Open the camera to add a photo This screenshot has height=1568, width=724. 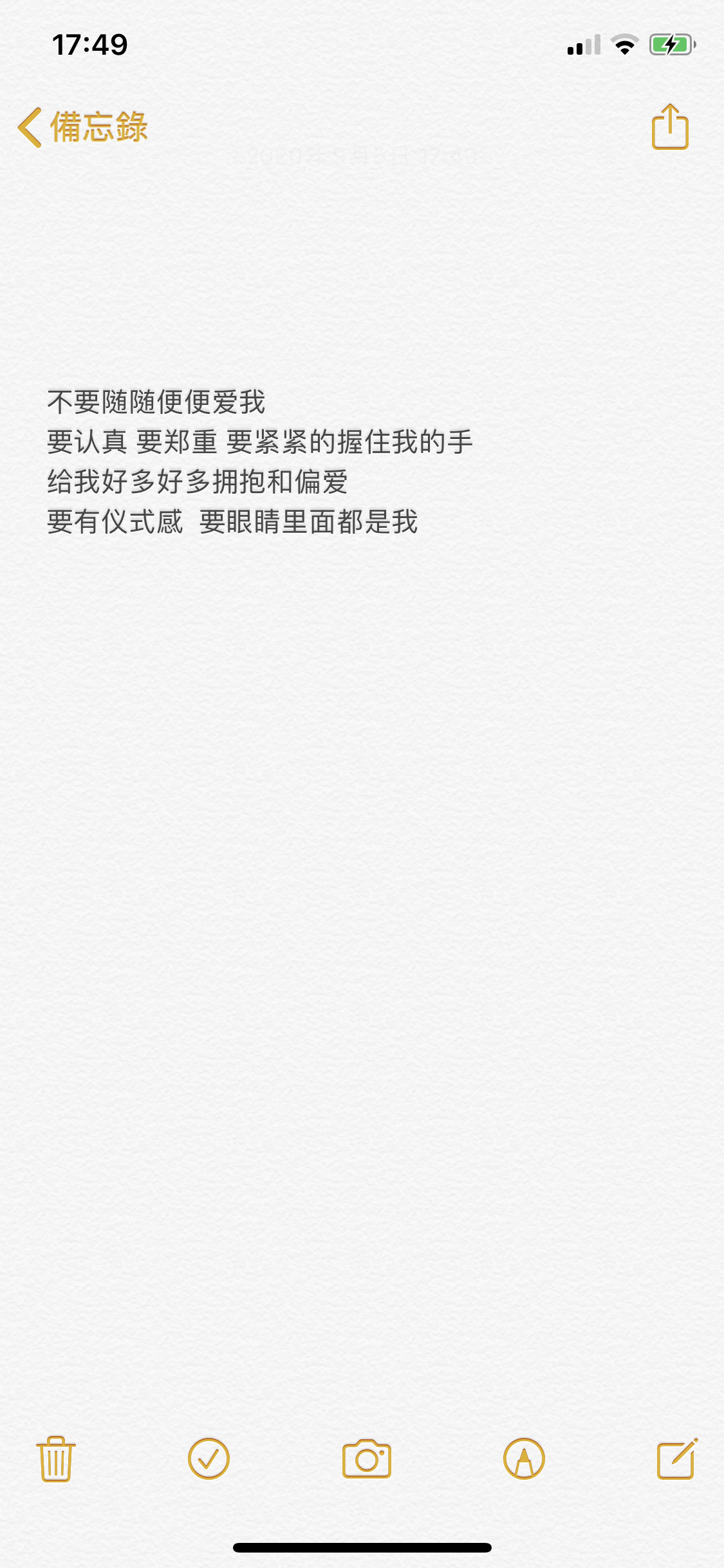tap(366, 1459)
